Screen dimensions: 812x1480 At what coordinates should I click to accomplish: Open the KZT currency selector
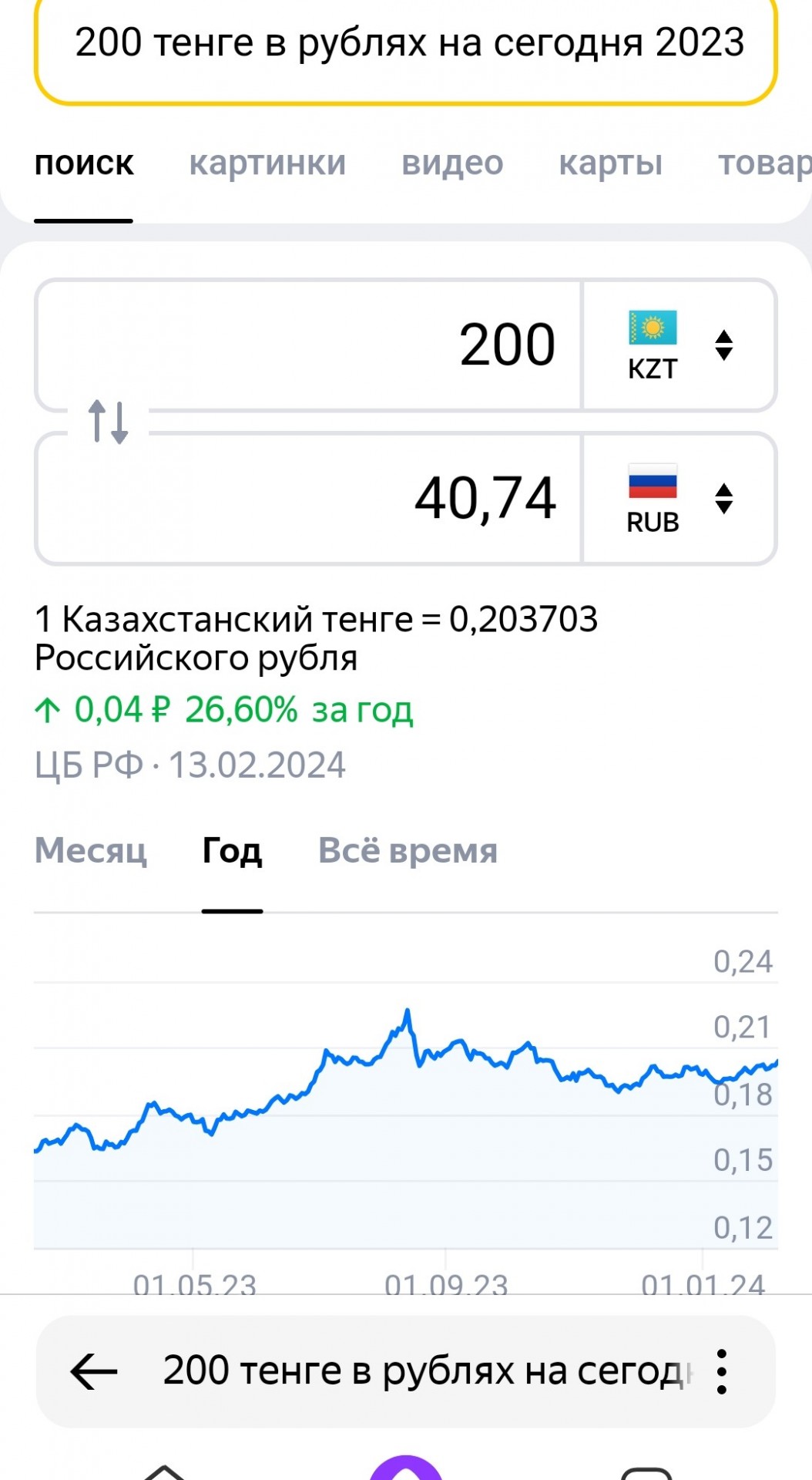(x=679, y=345)
